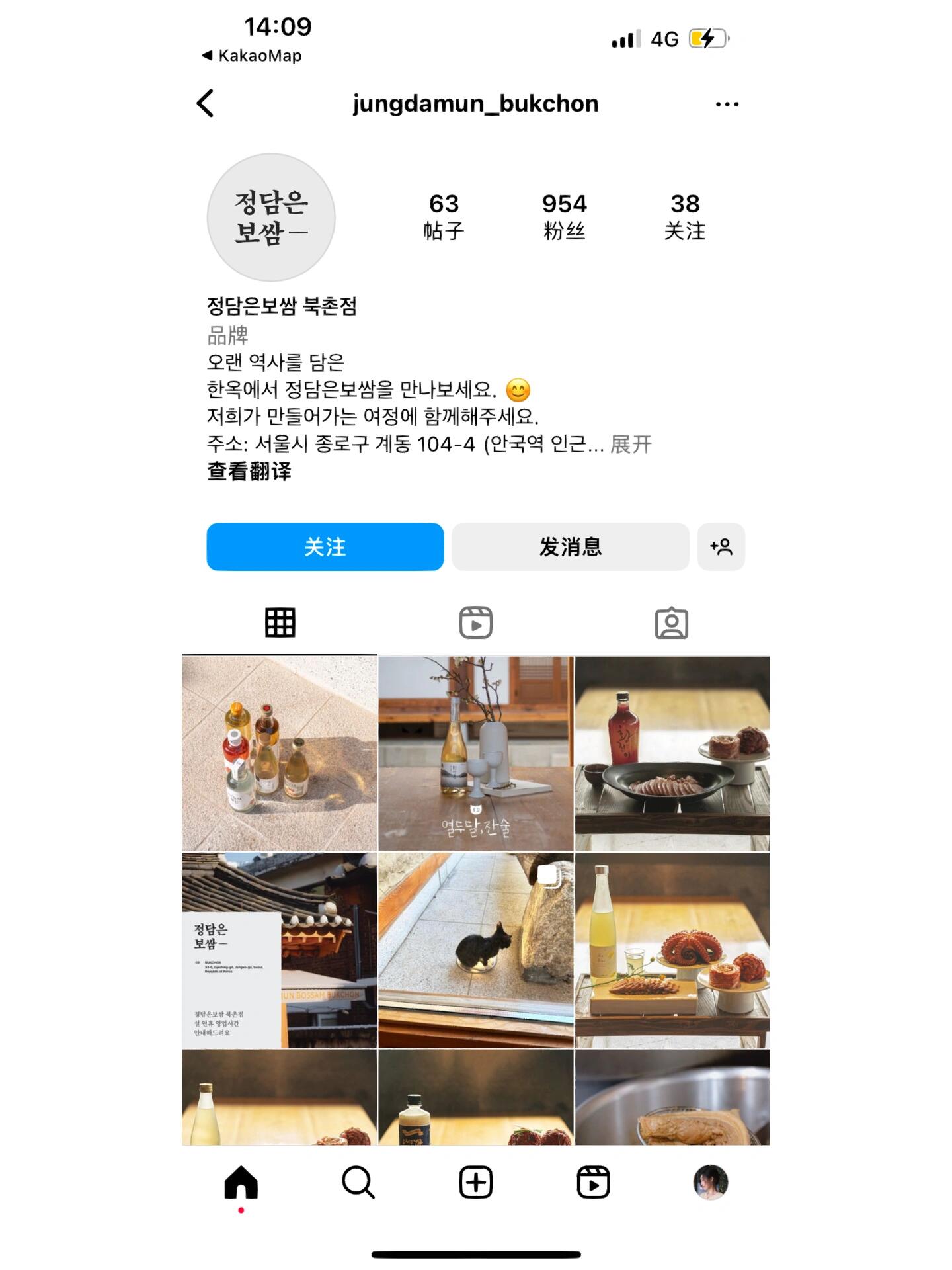The width and height of the screenshot is (952, 1270).
Task: Open the 38 关注 following list
Action: 684,216
